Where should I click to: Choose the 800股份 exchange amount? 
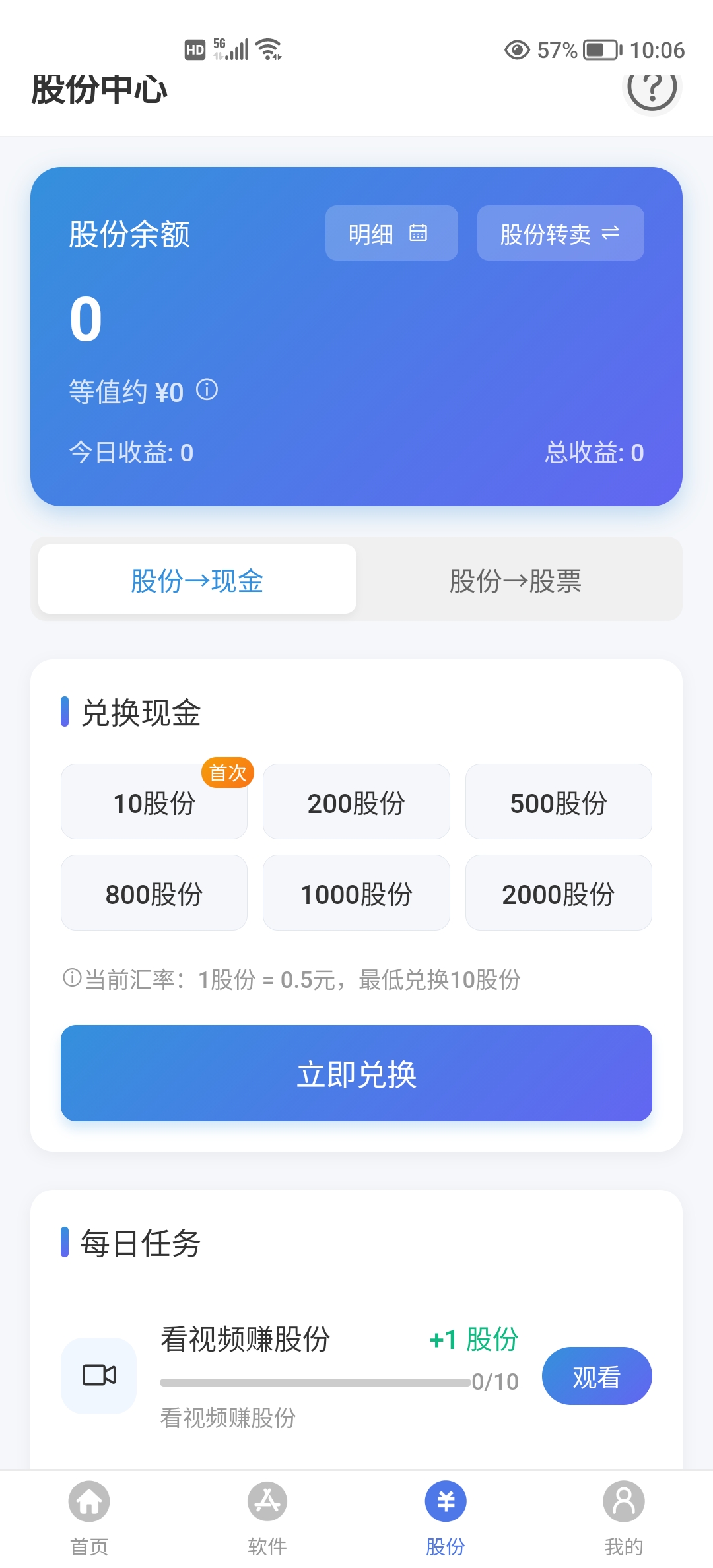154,893
